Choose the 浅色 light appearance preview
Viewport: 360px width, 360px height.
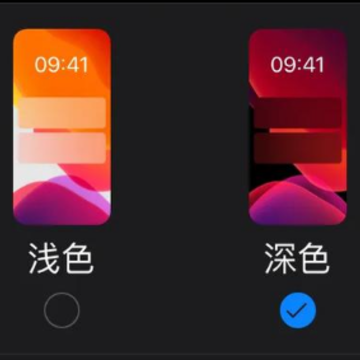(62, 127)
